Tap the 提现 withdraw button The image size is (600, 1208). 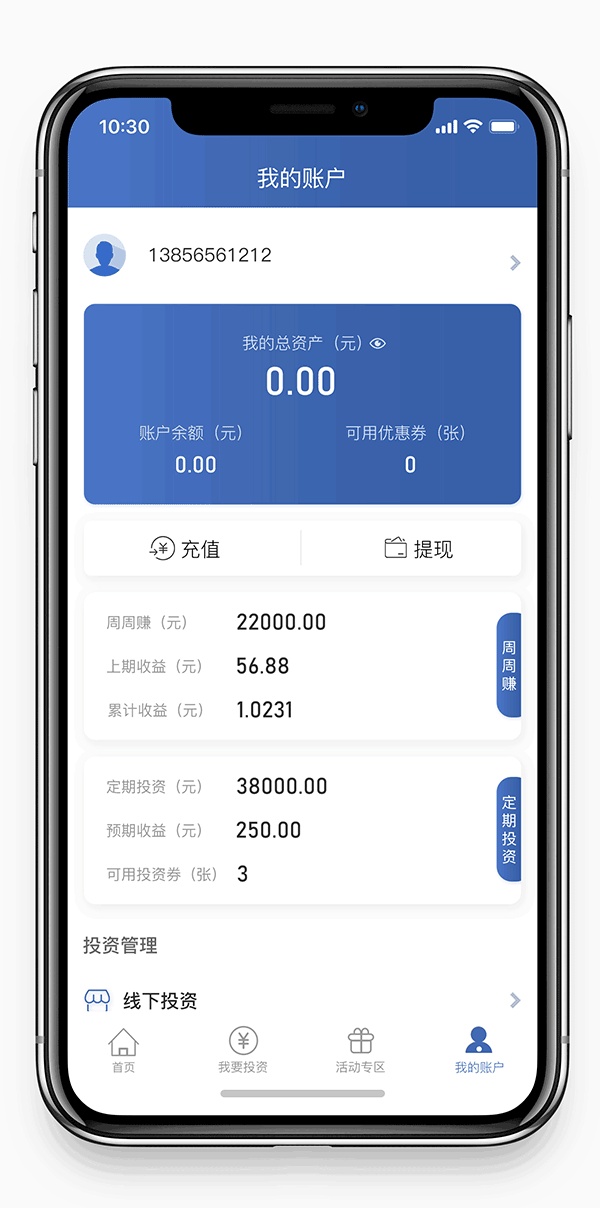click(x=411, y=548)
